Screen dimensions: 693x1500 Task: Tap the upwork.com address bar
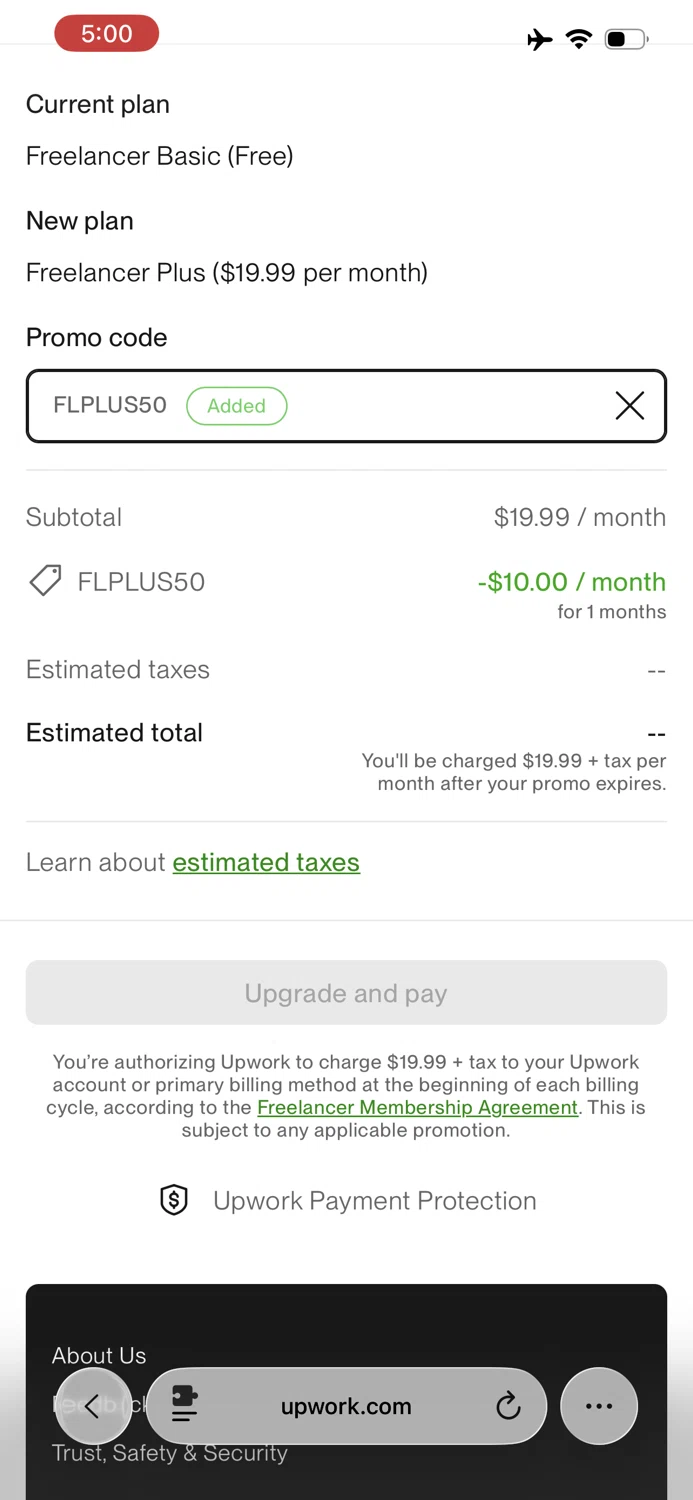[x=346, y=1406]
